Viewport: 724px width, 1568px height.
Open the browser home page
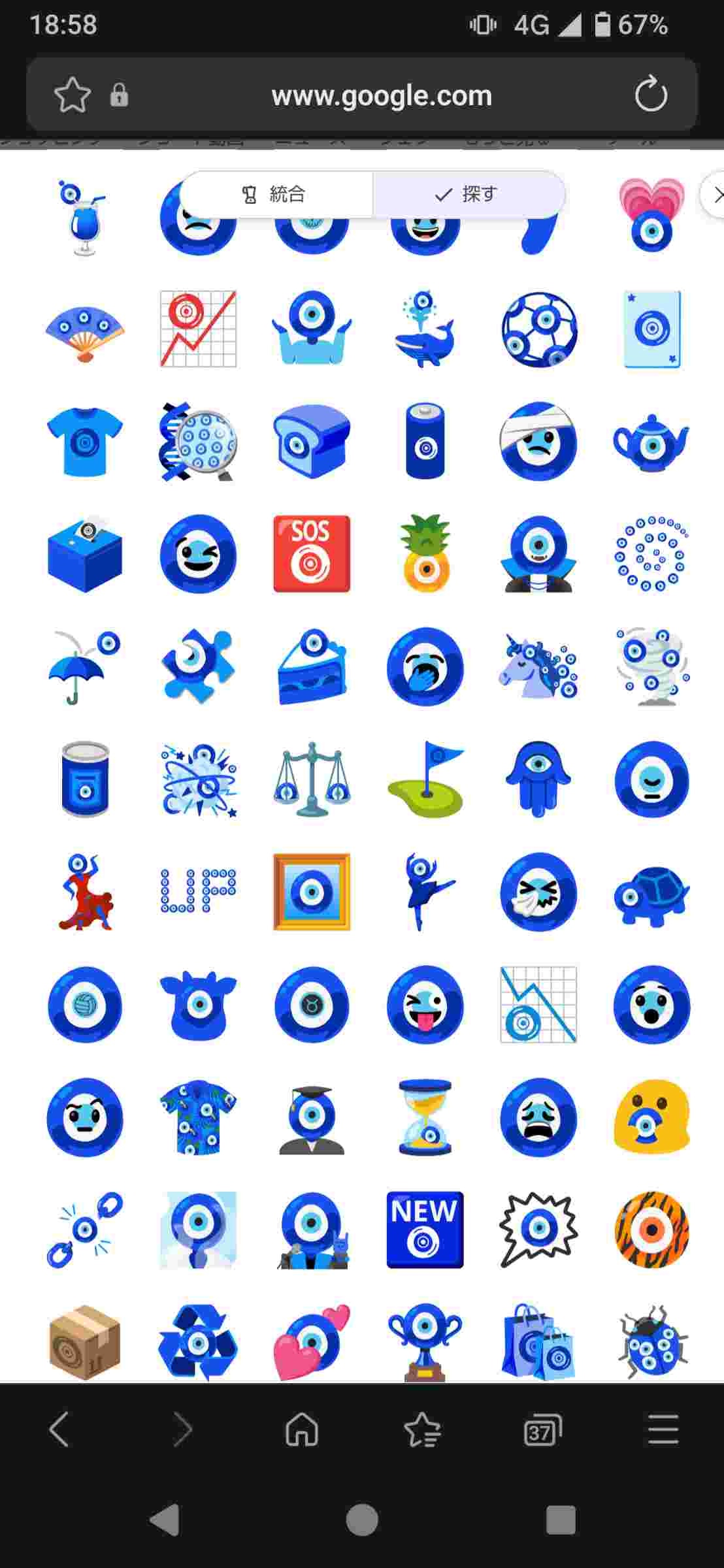[x=301, y=1429]
